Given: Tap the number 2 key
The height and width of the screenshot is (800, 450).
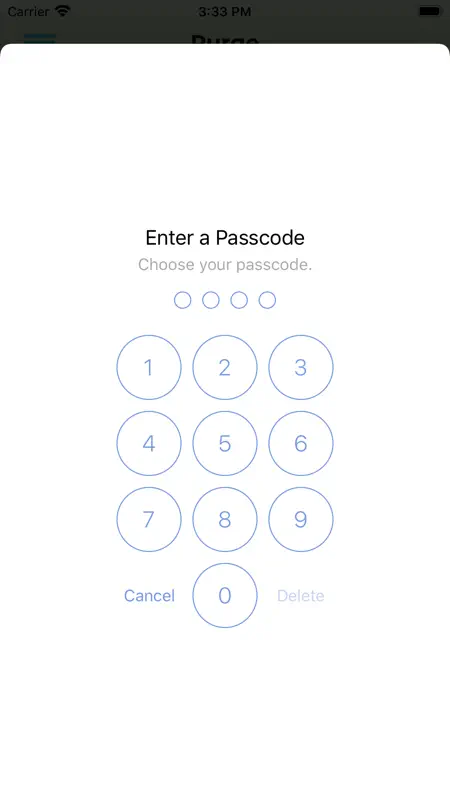Looking at the screenshot, I should 225,367.
